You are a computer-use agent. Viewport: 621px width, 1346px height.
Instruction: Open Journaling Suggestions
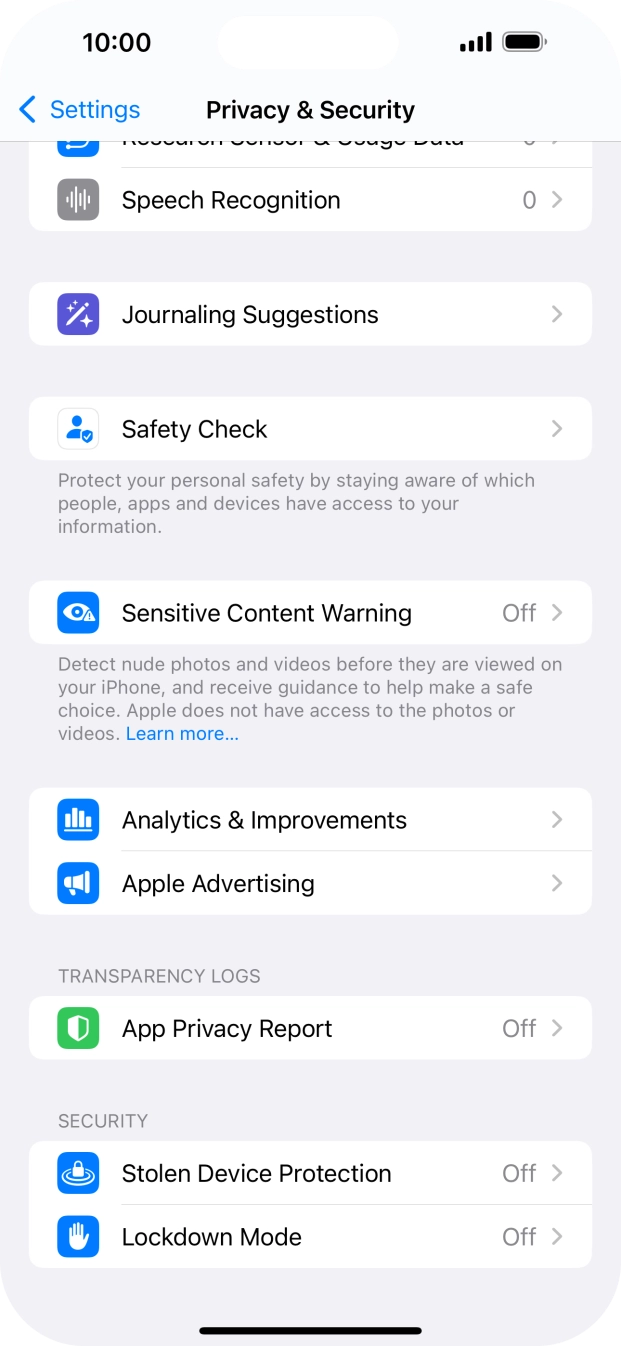[310, 314]
